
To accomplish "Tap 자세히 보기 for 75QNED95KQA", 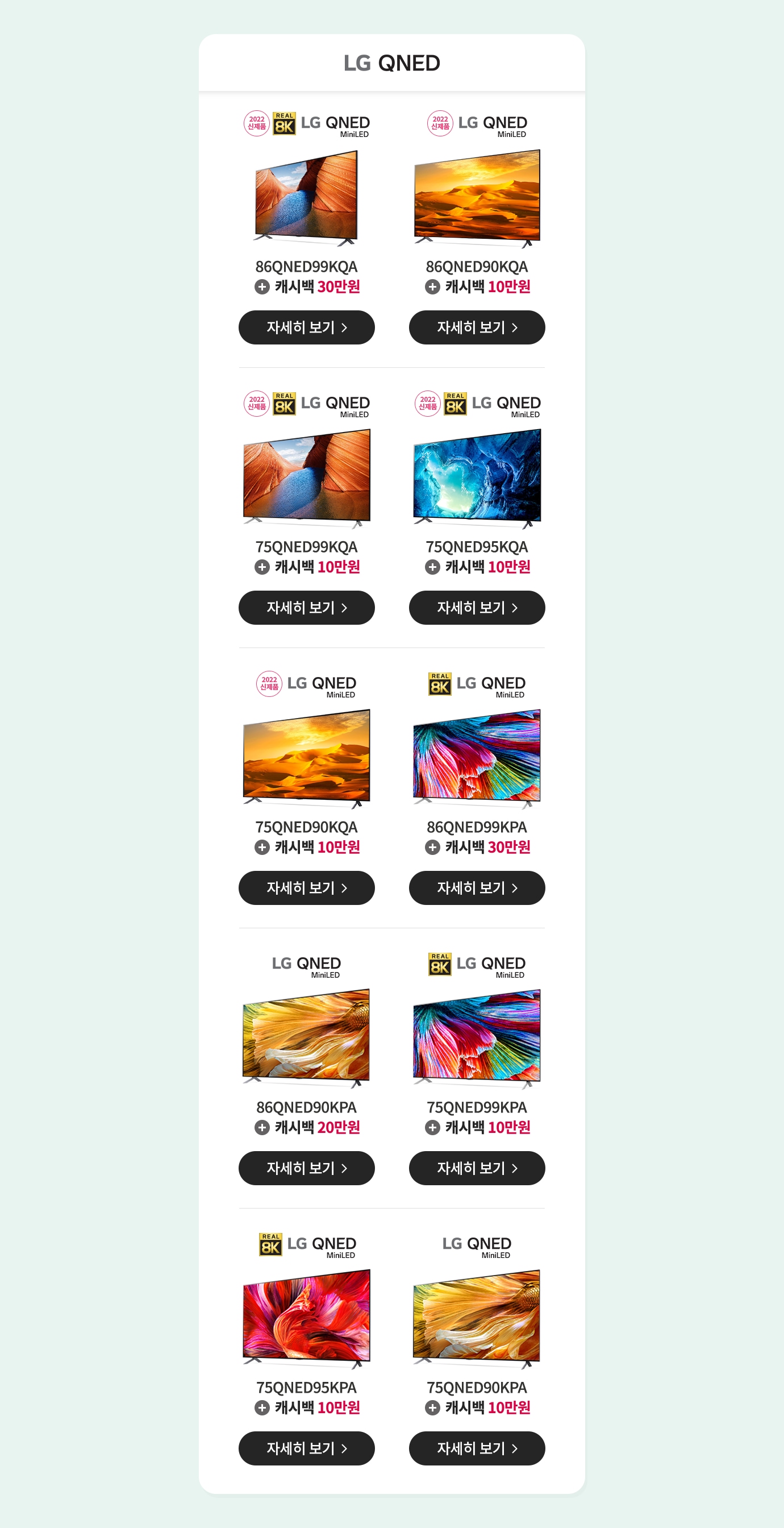I will click(x=476, y=608).
